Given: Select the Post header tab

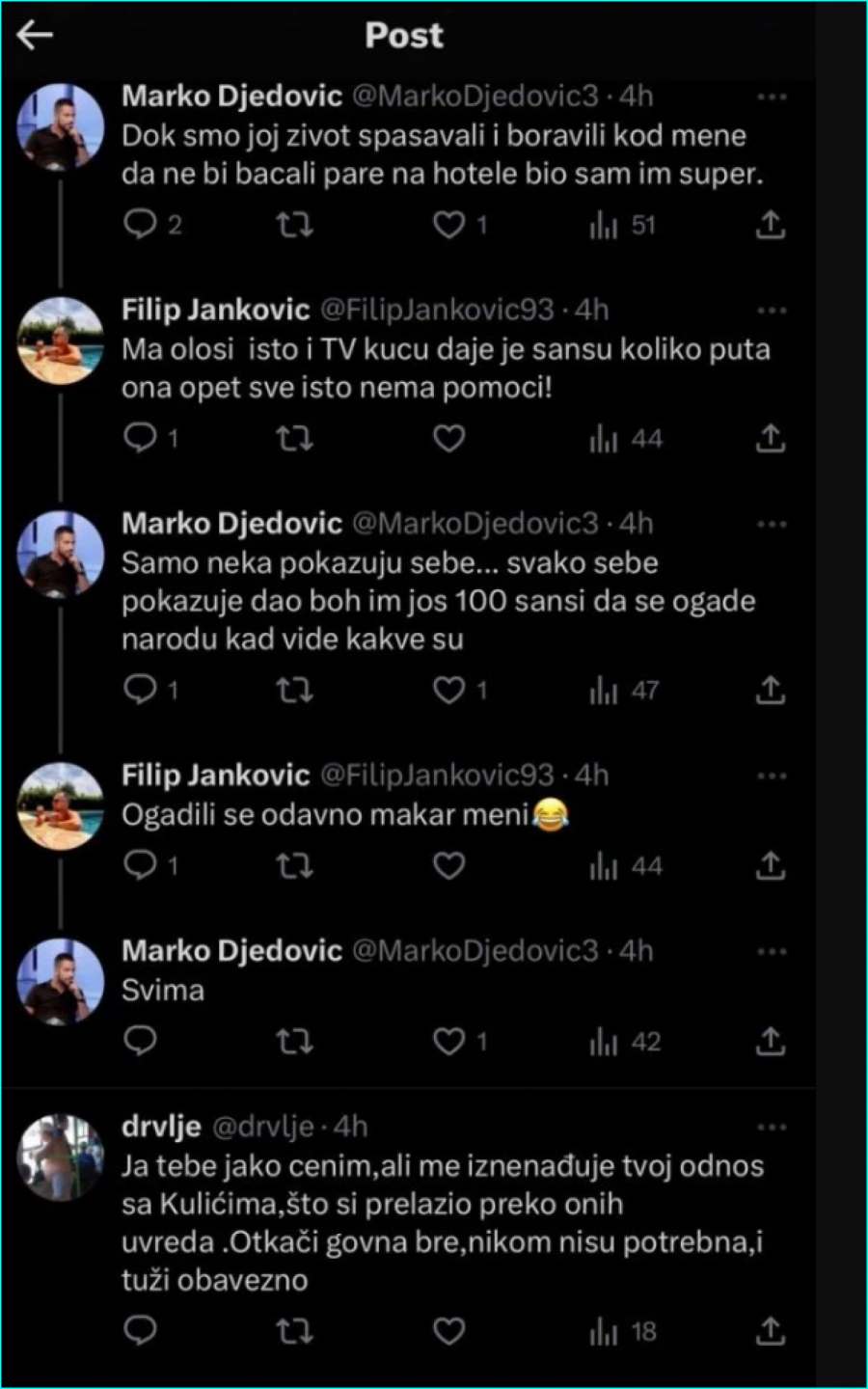Looking at the screenshot, I should tap(404, 36).
